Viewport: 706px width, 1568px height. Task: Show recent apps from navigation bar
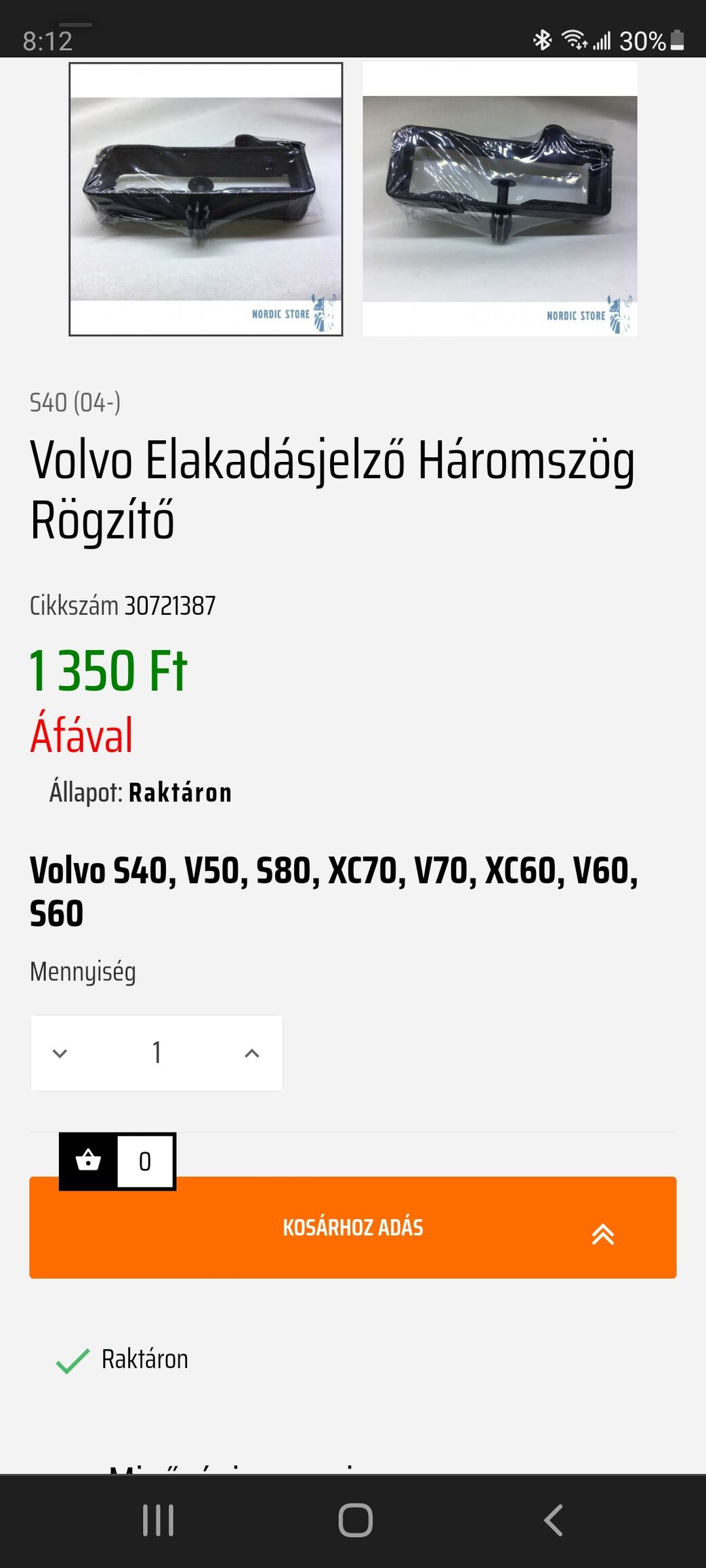159,1520
